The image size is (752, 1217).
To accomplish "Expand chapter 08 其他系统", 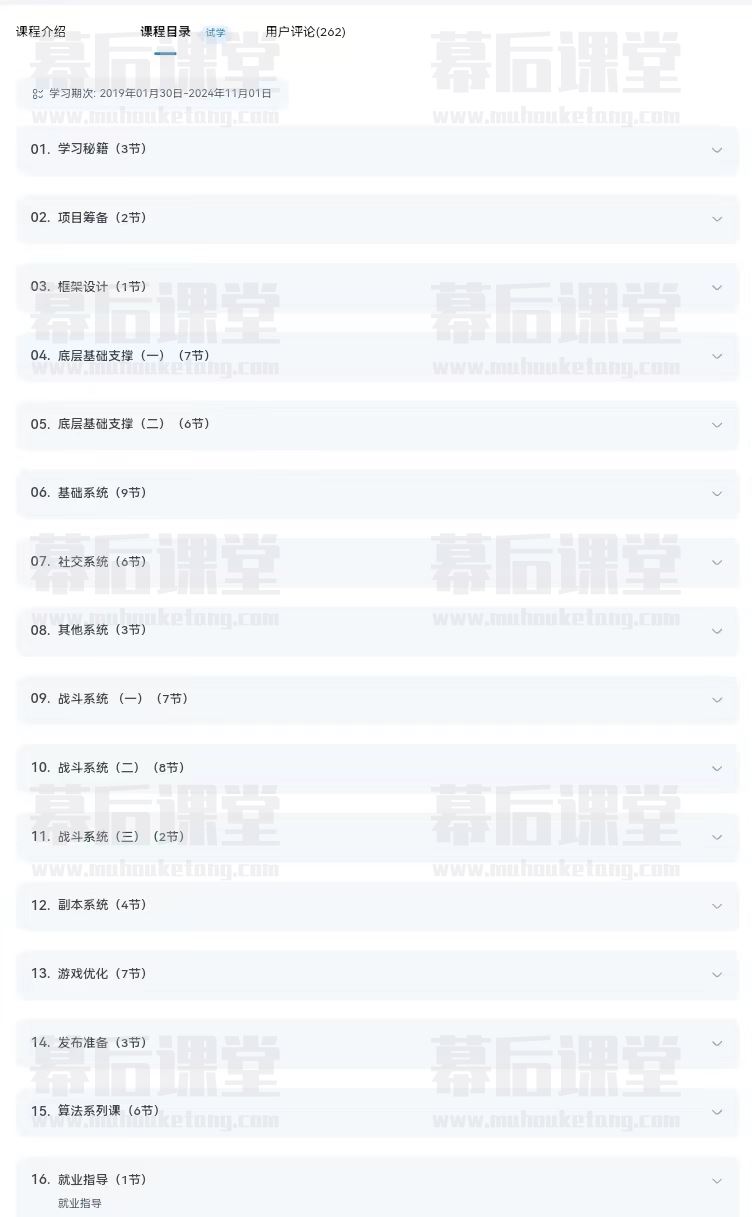I will click(x=716, y=631).
